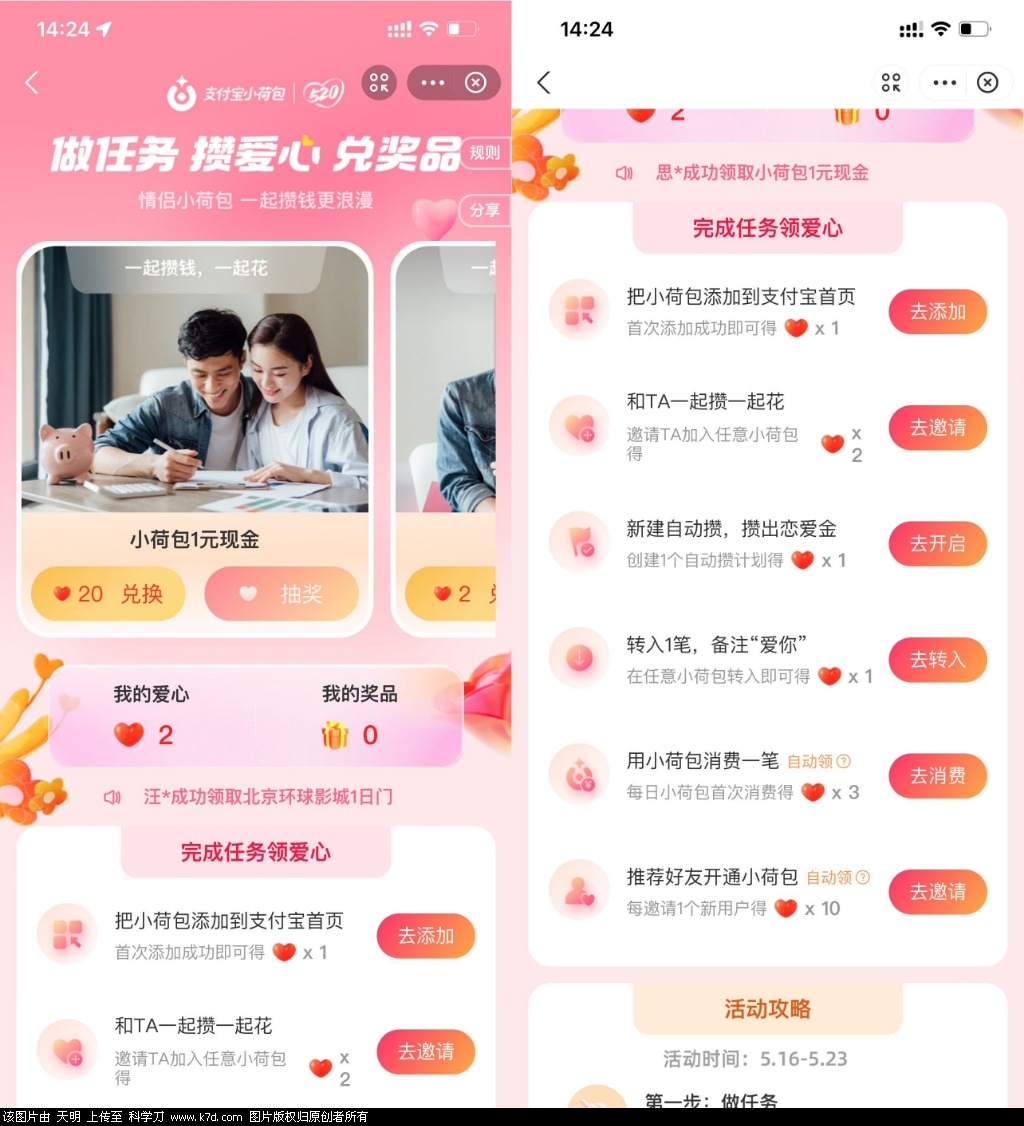The image size is (1024, 1126).
Task: Open 自动领 help next to 用小荷包消费一笔
Action: [843, 761]
